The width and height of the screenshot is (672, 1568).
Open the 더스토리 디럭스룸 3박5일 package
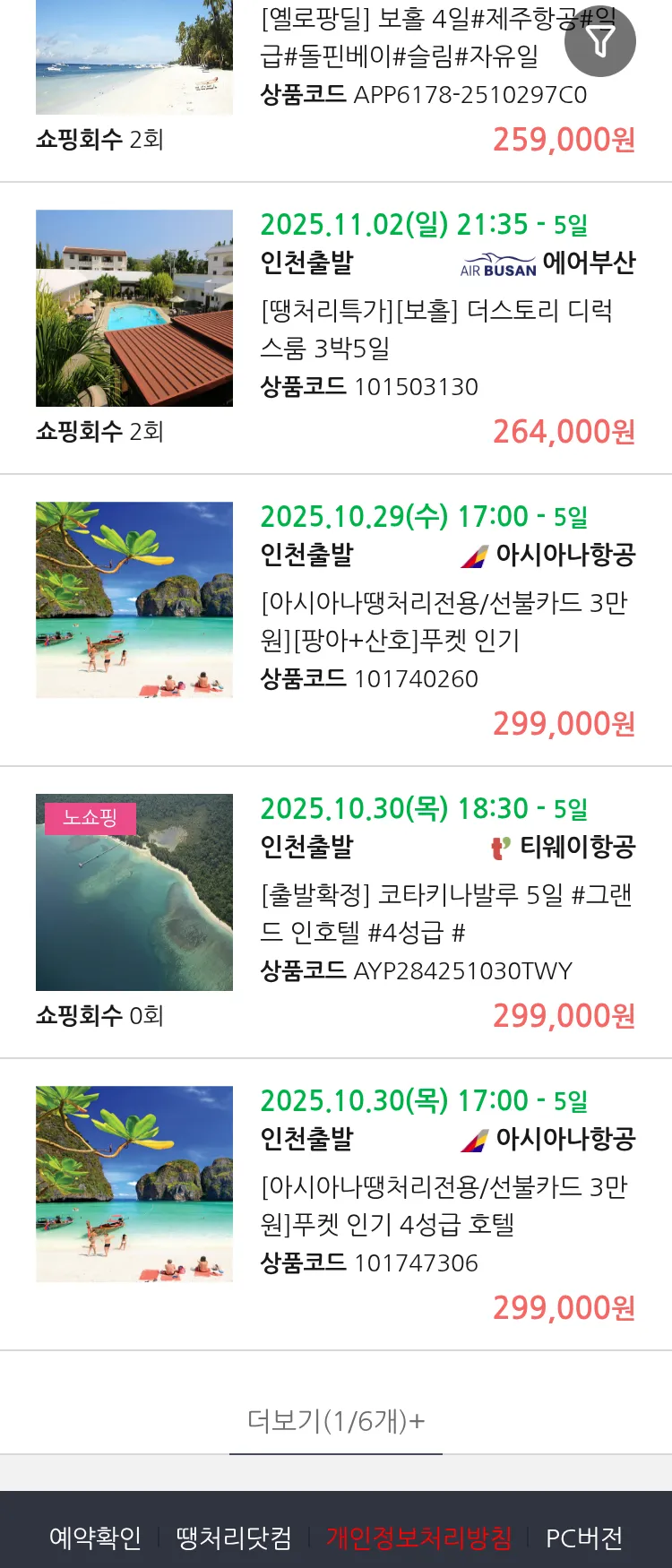point(437,329)
